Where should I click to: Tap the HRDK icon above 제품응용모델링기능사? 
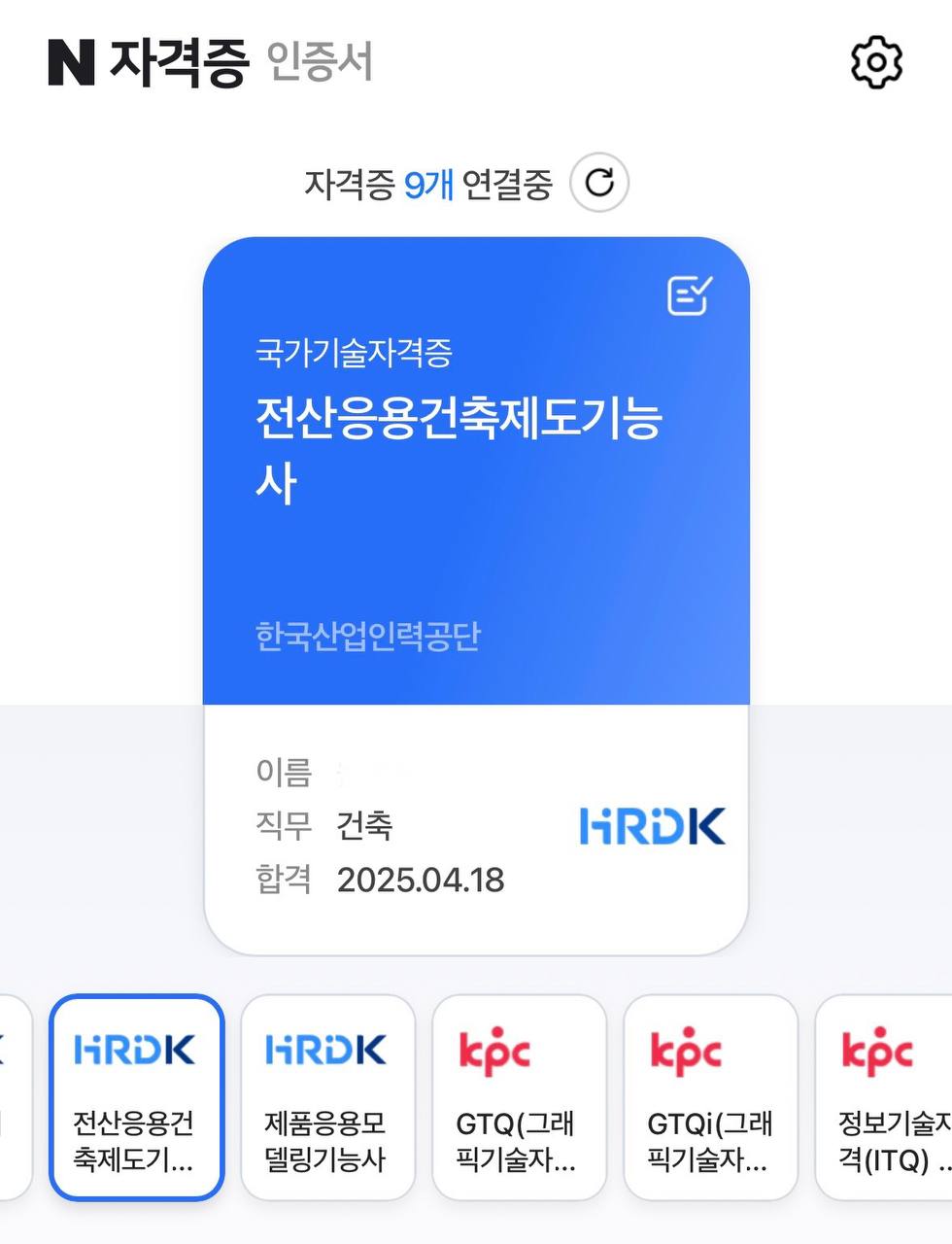327,1050
